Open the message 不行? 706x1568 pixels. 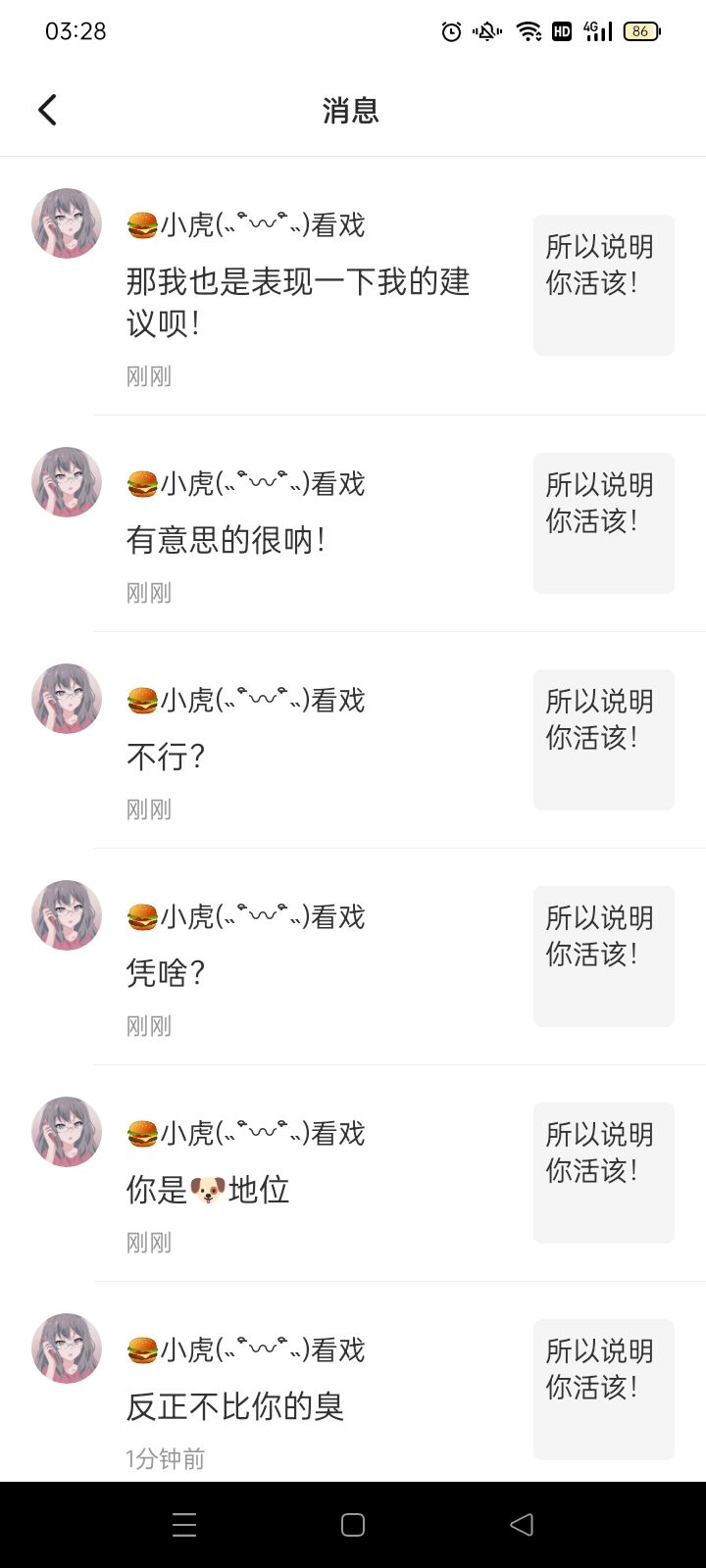pos(165,757)
